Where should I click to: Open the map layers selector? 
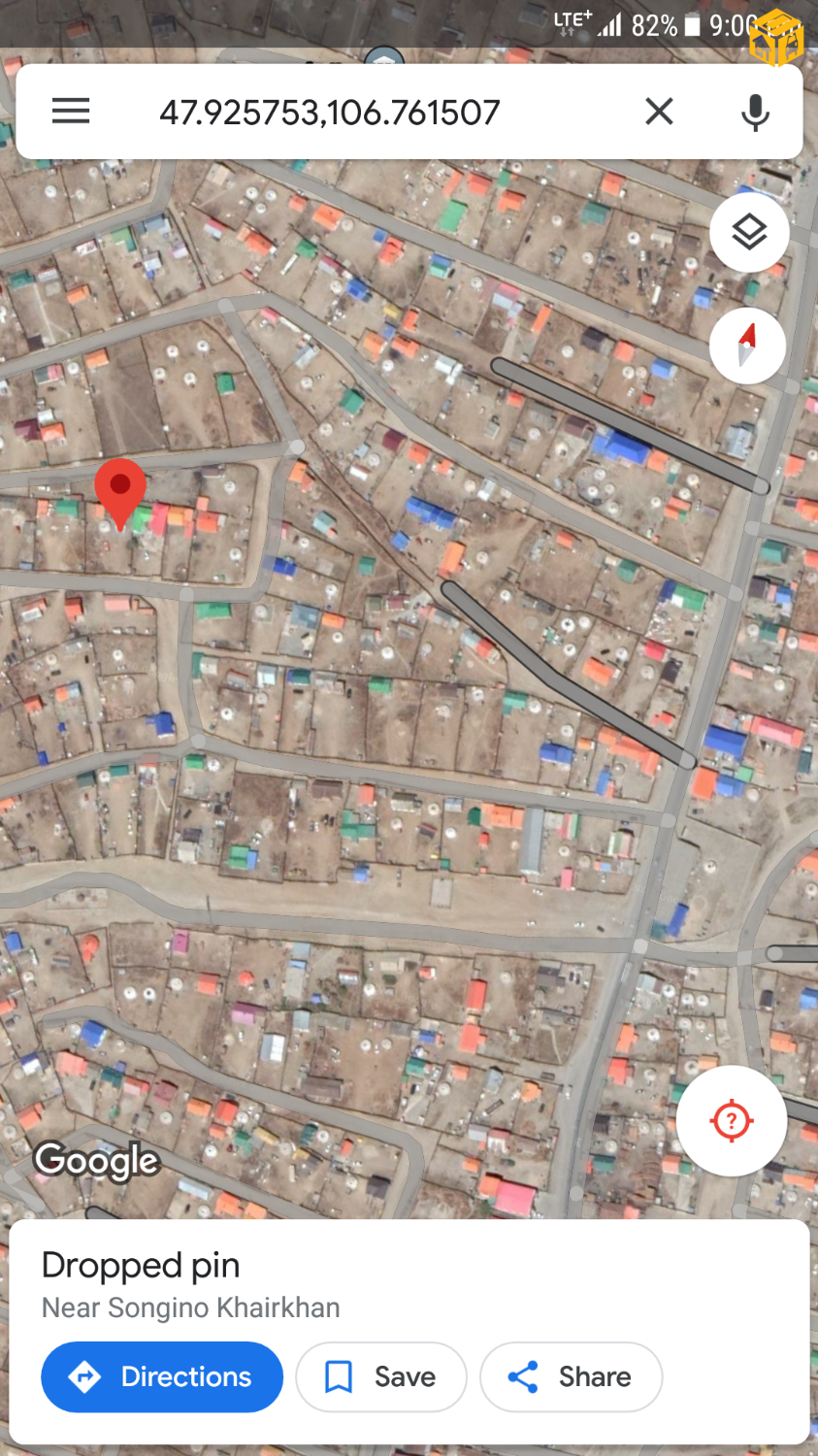748,233
